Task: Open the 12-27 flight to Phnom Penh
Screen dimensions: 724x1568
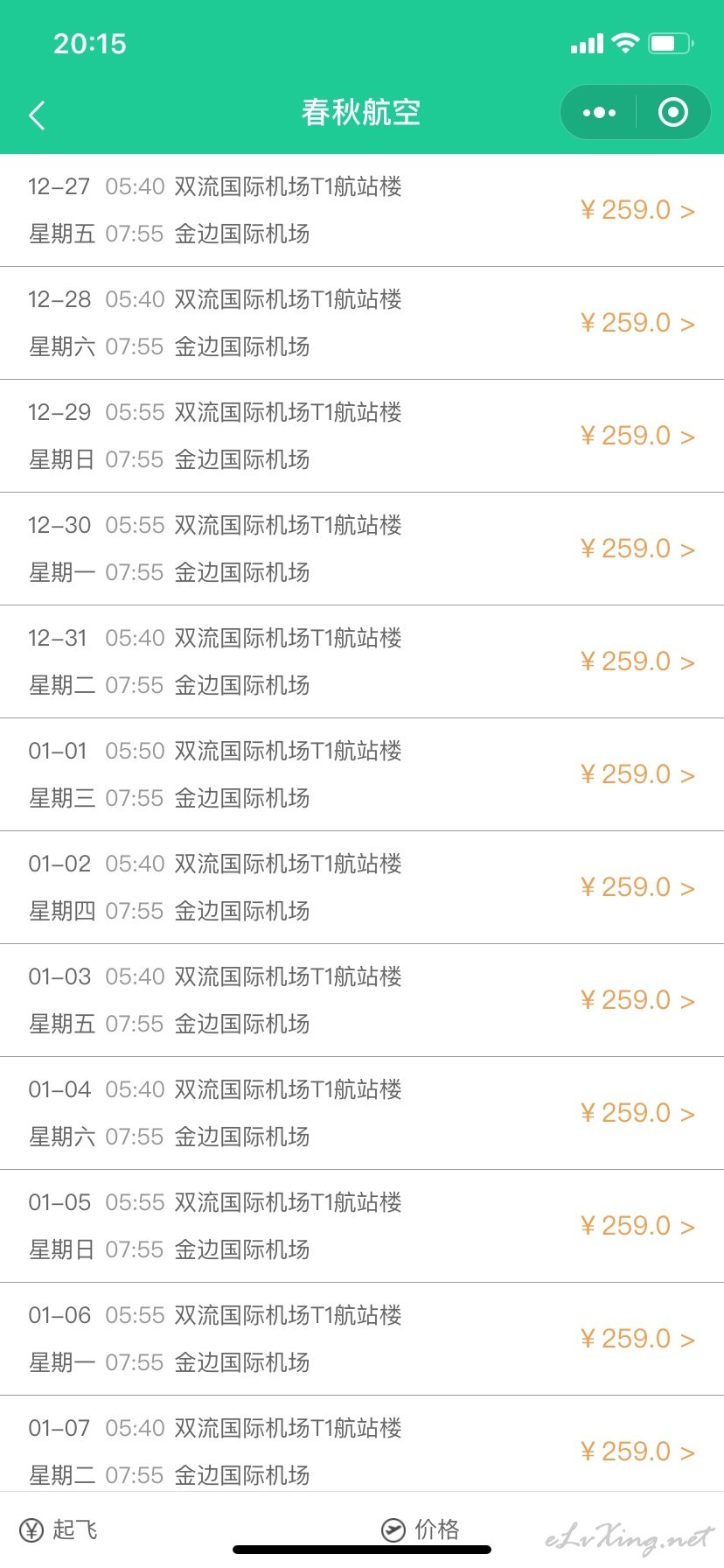Action: pyautogui.click(x=362, y=210)
